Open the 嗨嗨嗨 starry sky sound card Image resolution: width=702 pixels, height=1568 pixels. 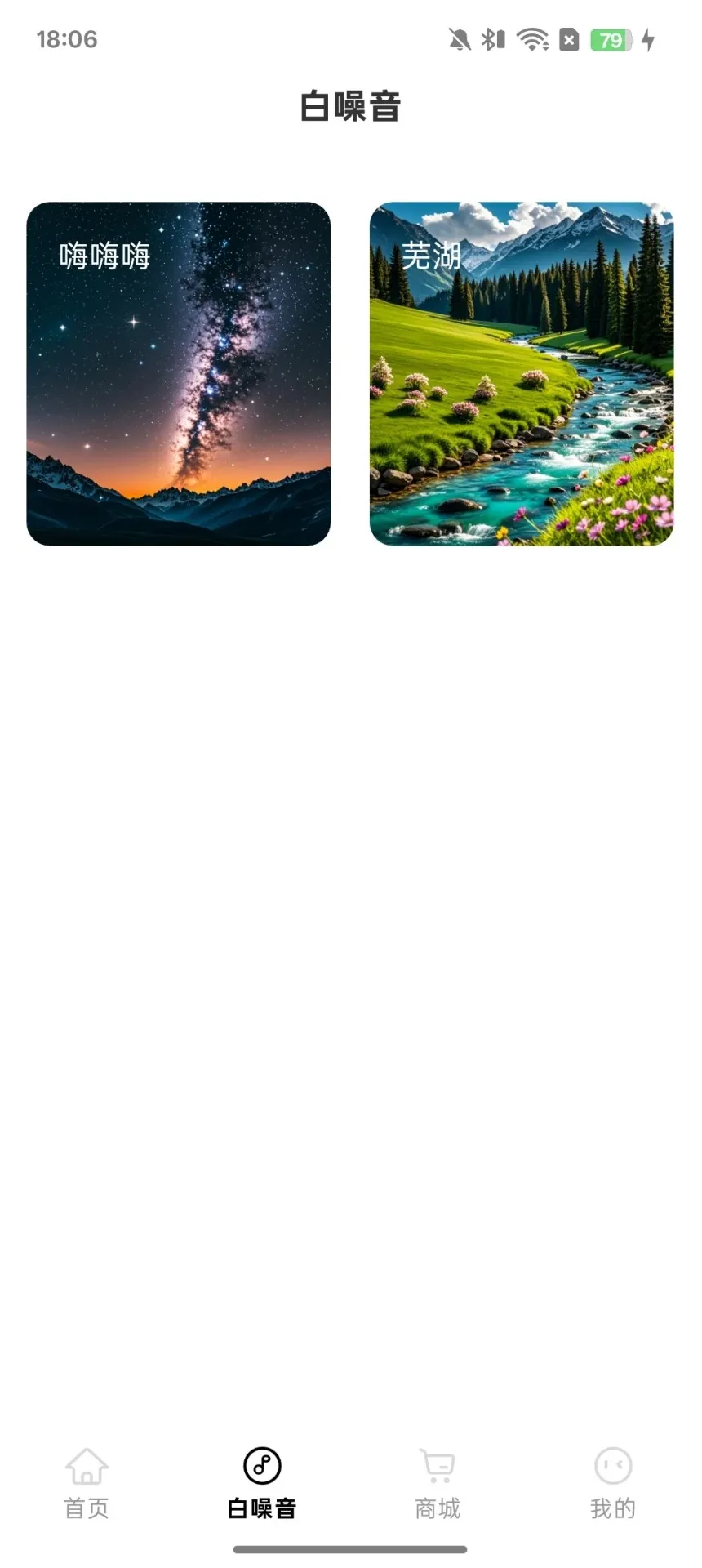click(178, 373)
